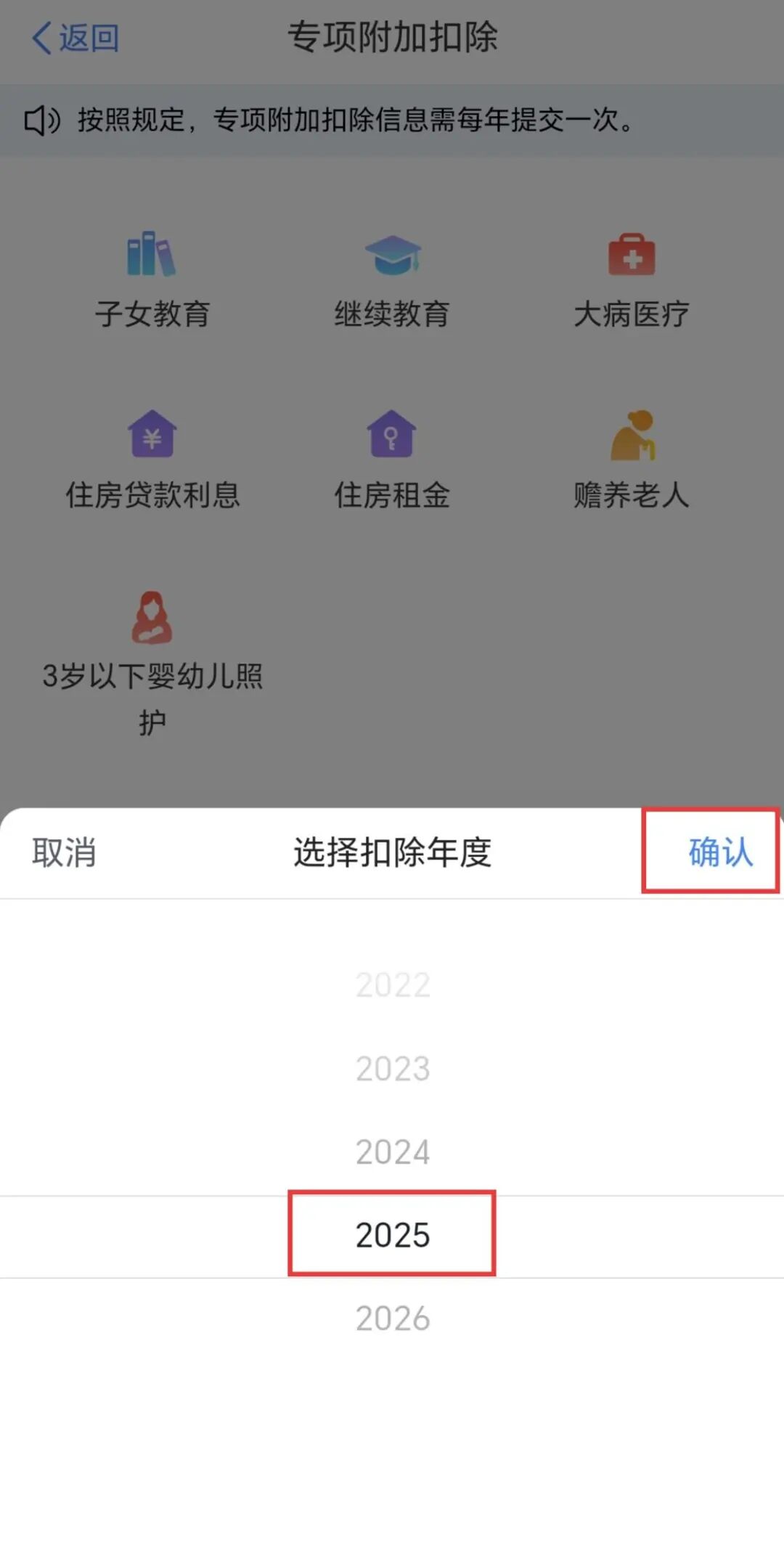Open the 选择扣除年度 picker title area
Viewport: 784px width, 1542px height.
392,854
